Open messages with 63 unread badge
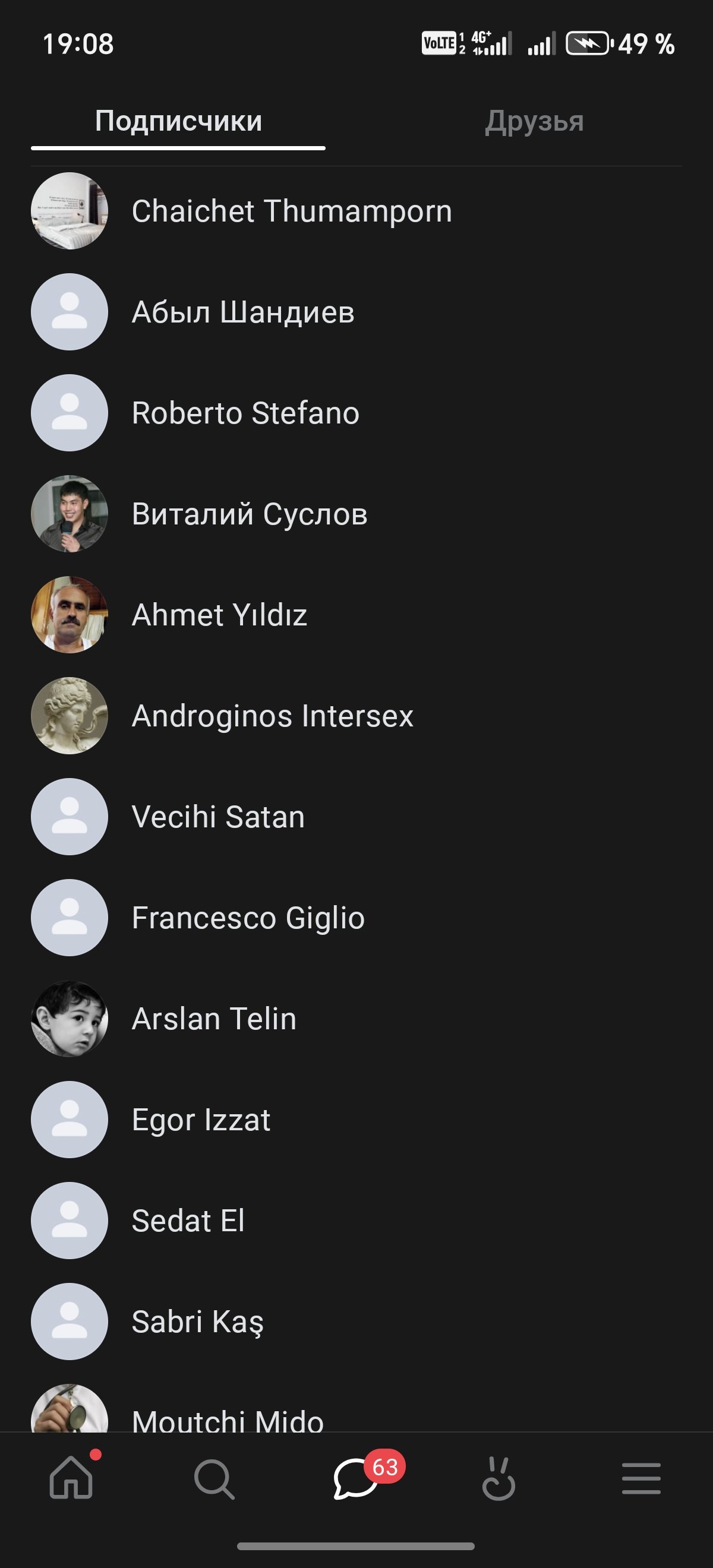 tap(355, 1479)
